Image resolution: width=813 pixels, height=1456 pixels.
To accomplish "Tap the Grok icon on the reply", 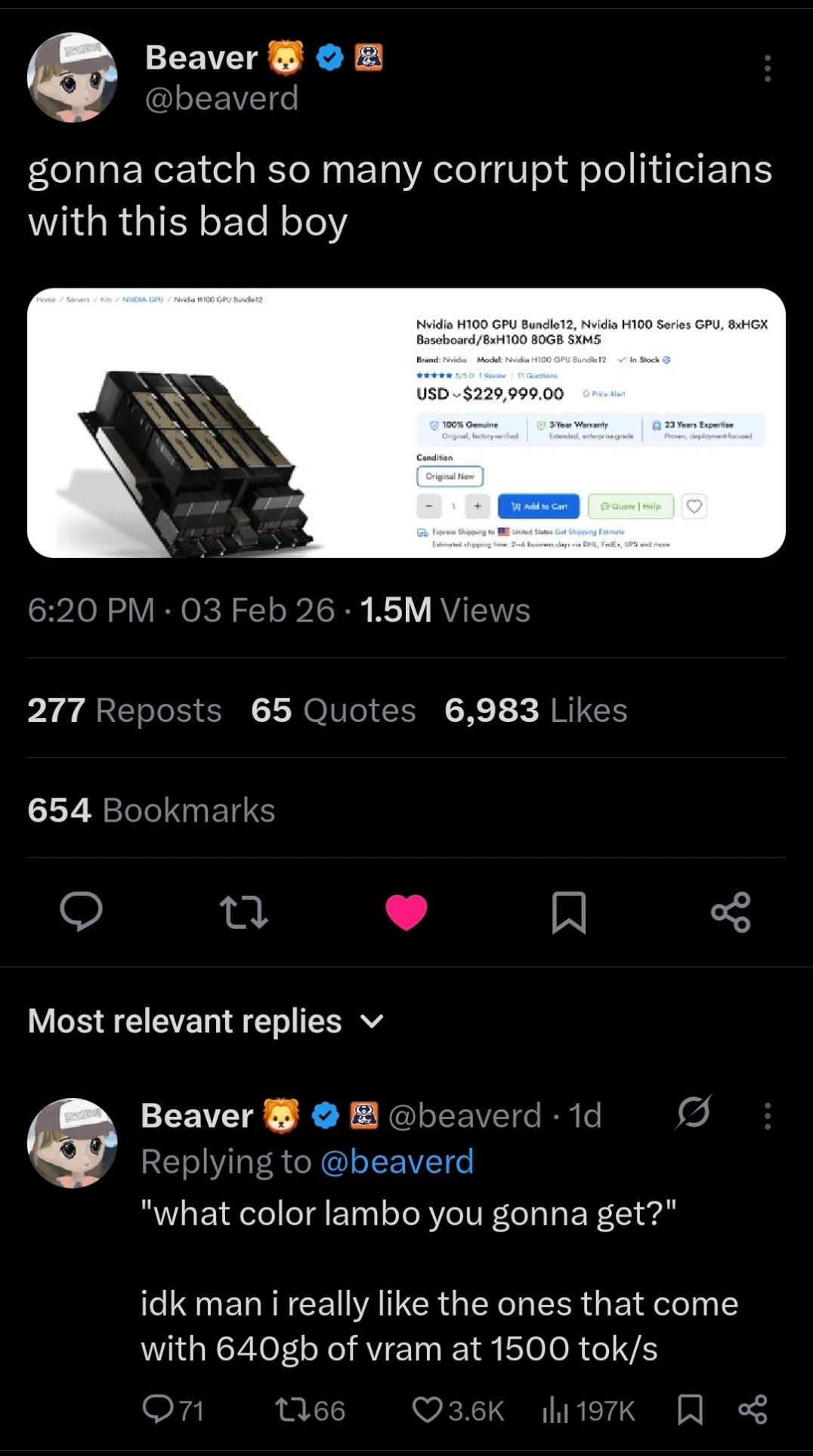I will [x=693, y=1112].
